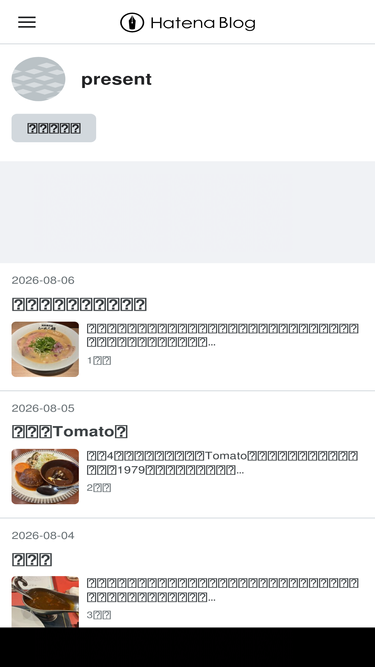This screenshot has height=667, width=375.
Task: Open the hamburger drawer menu
Action: click(27, 22)
